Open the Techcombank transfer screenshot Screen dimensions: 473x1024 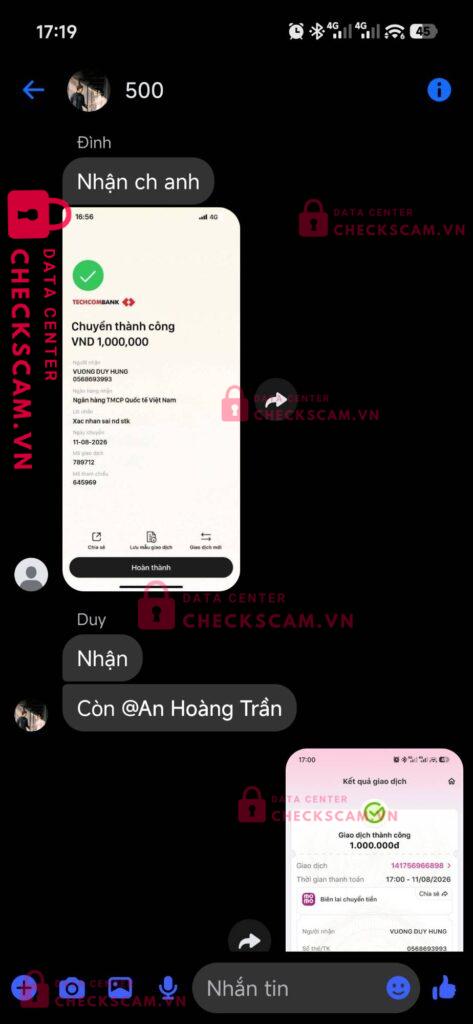coord(151,399)
